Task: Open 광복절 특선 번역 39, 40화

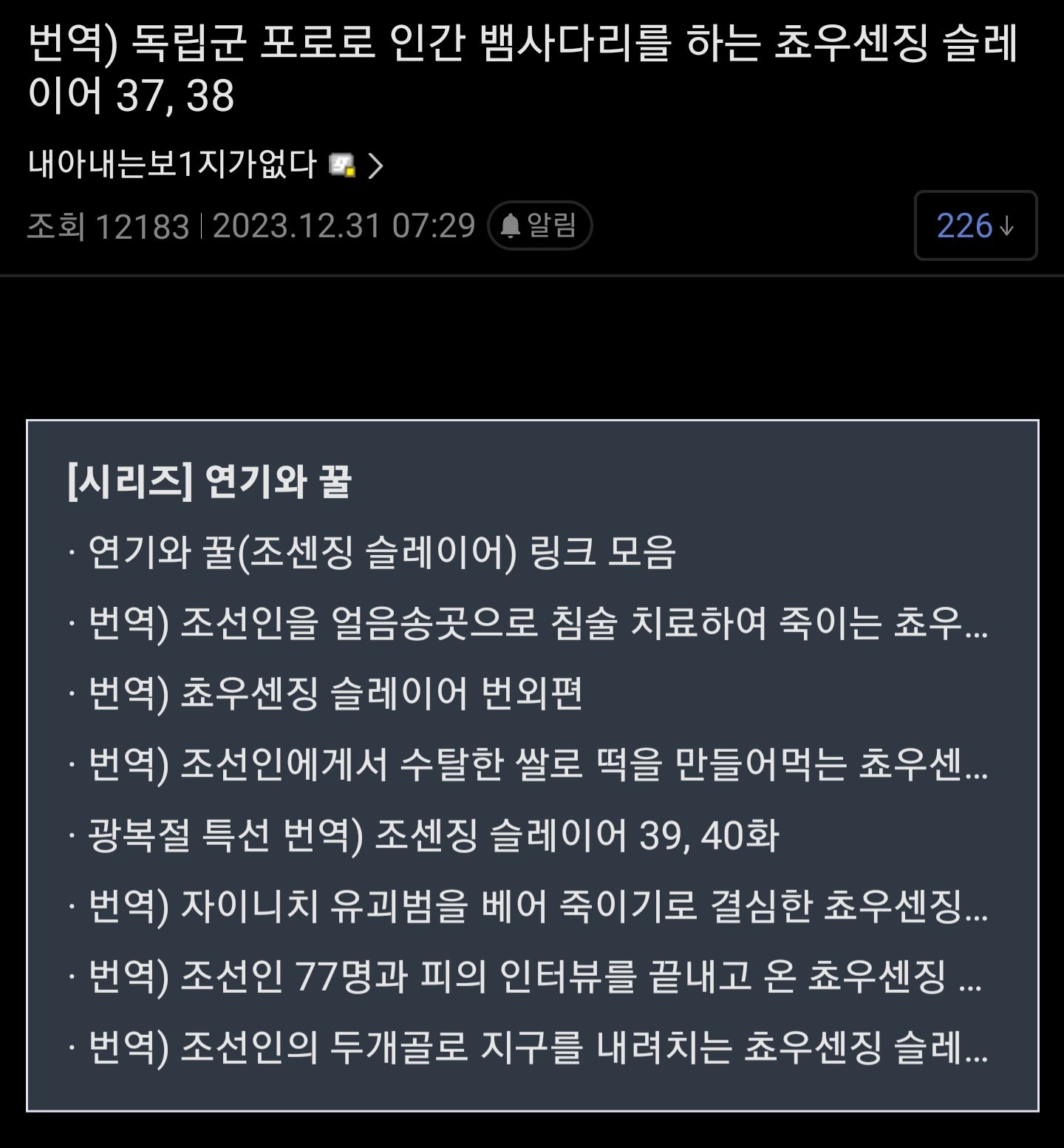Action: coord(432,835)
